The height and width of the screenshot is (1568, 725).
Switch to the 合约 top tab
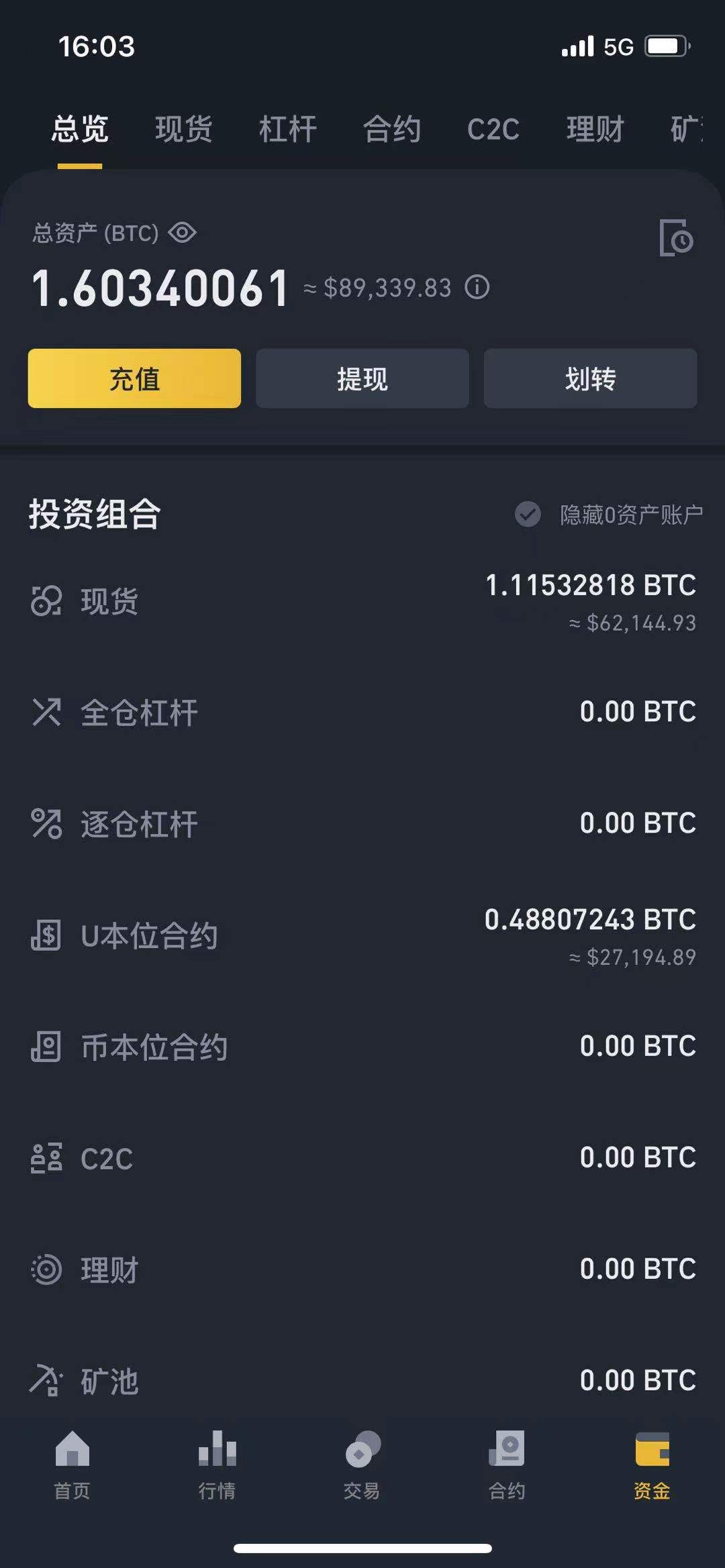(x=391, y=129)
